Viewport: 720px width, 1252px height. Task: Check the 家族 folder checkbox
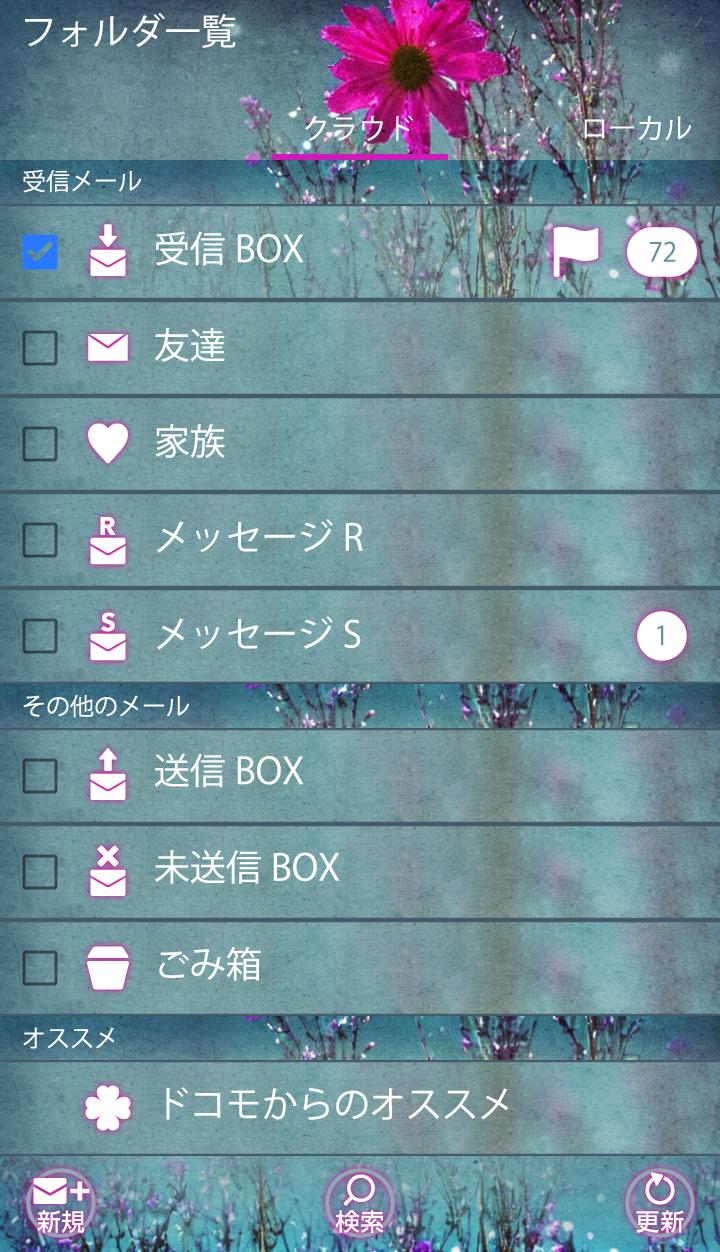click(40, 443)
